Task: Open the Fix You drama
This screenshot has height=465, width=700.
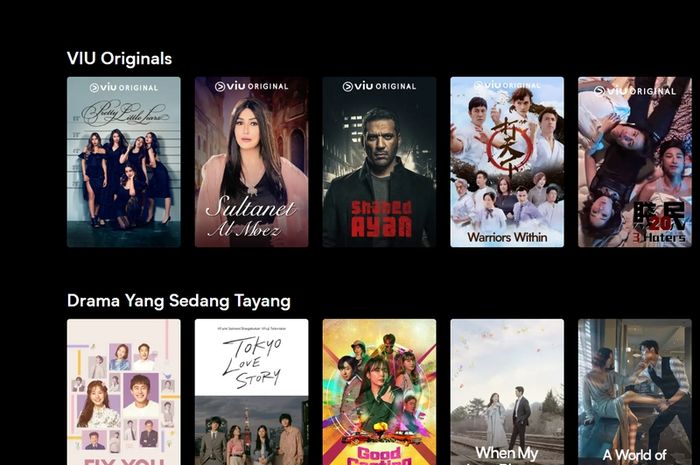Action: coord(123,392)
